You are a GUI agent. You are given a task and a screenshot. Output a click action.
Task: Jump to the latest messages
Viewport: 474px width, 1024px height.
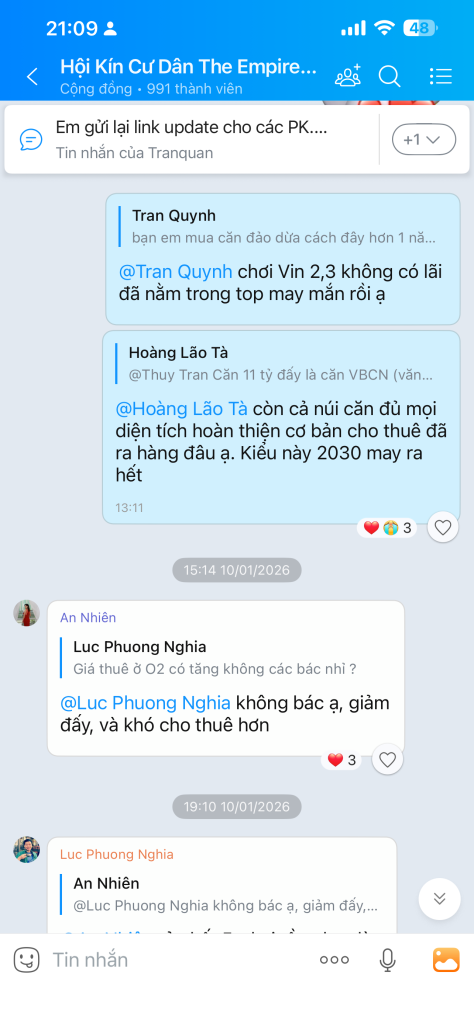click(439, 899)
